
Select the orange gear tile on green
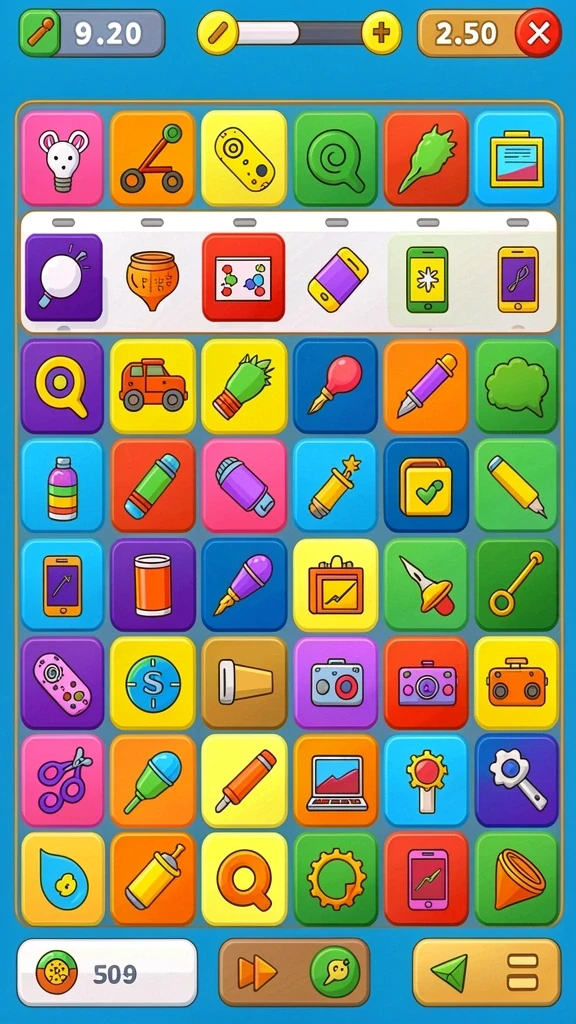pyautogui.click(x=336, y=879)
